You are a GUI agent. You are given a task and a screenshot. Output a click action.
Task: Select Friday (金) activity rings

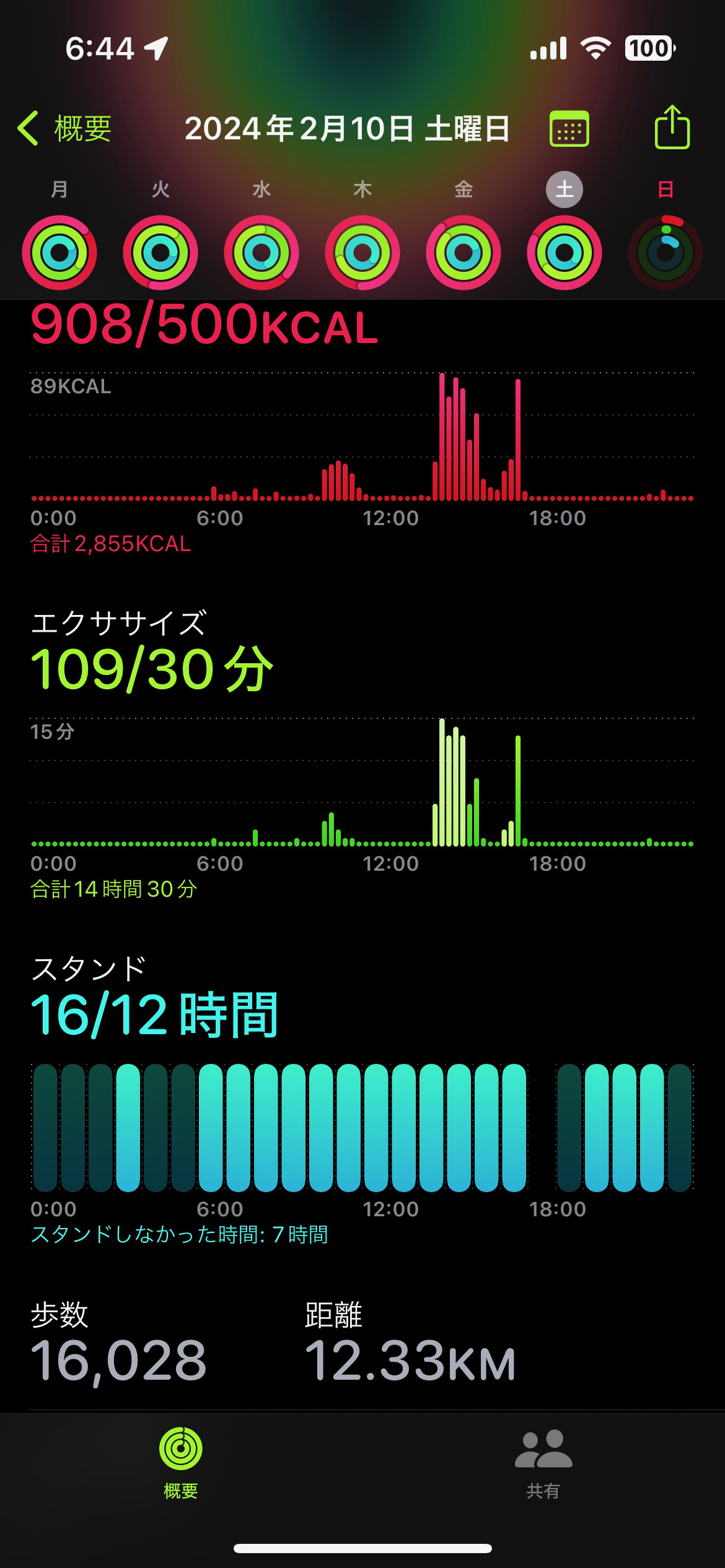click(464, 252)
